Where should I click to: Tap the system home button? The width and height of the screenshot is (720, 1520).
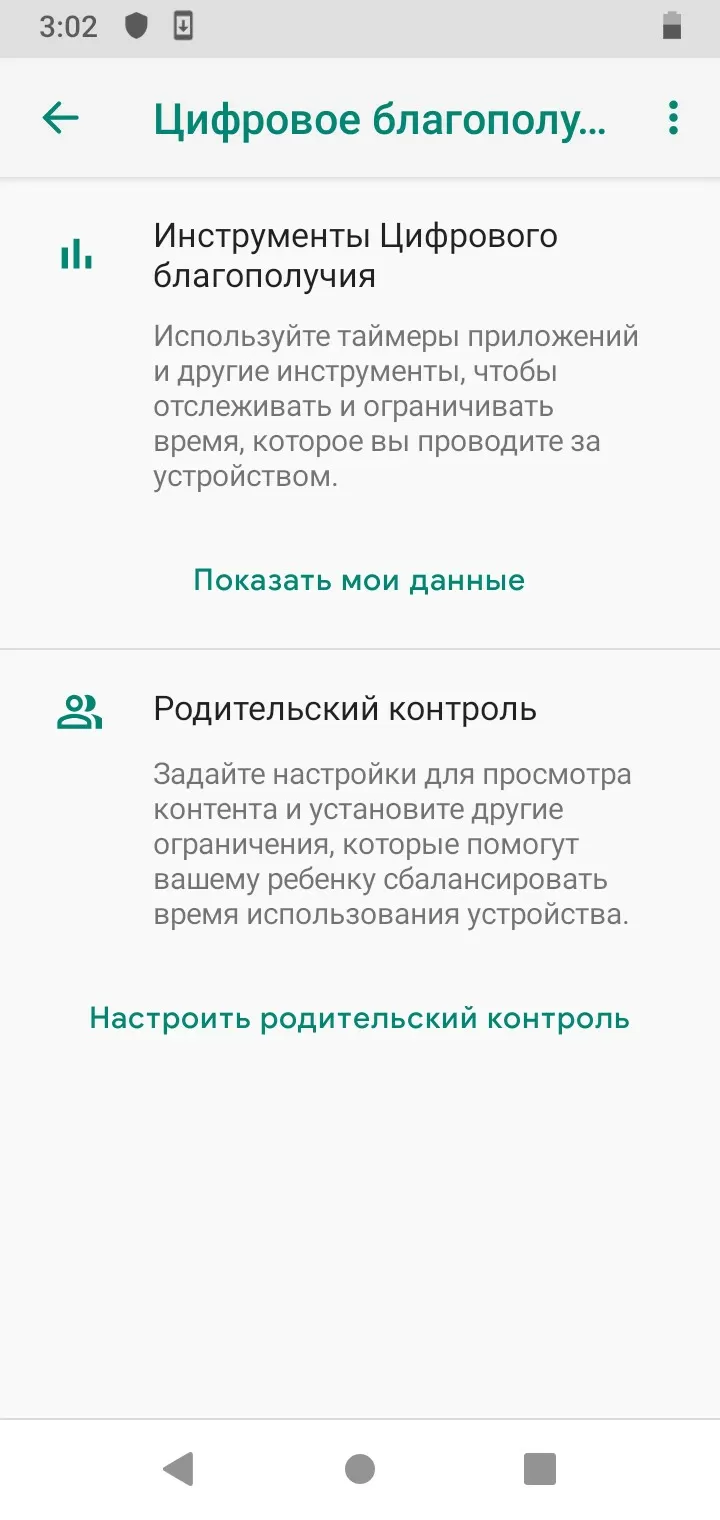(359, 1468)
